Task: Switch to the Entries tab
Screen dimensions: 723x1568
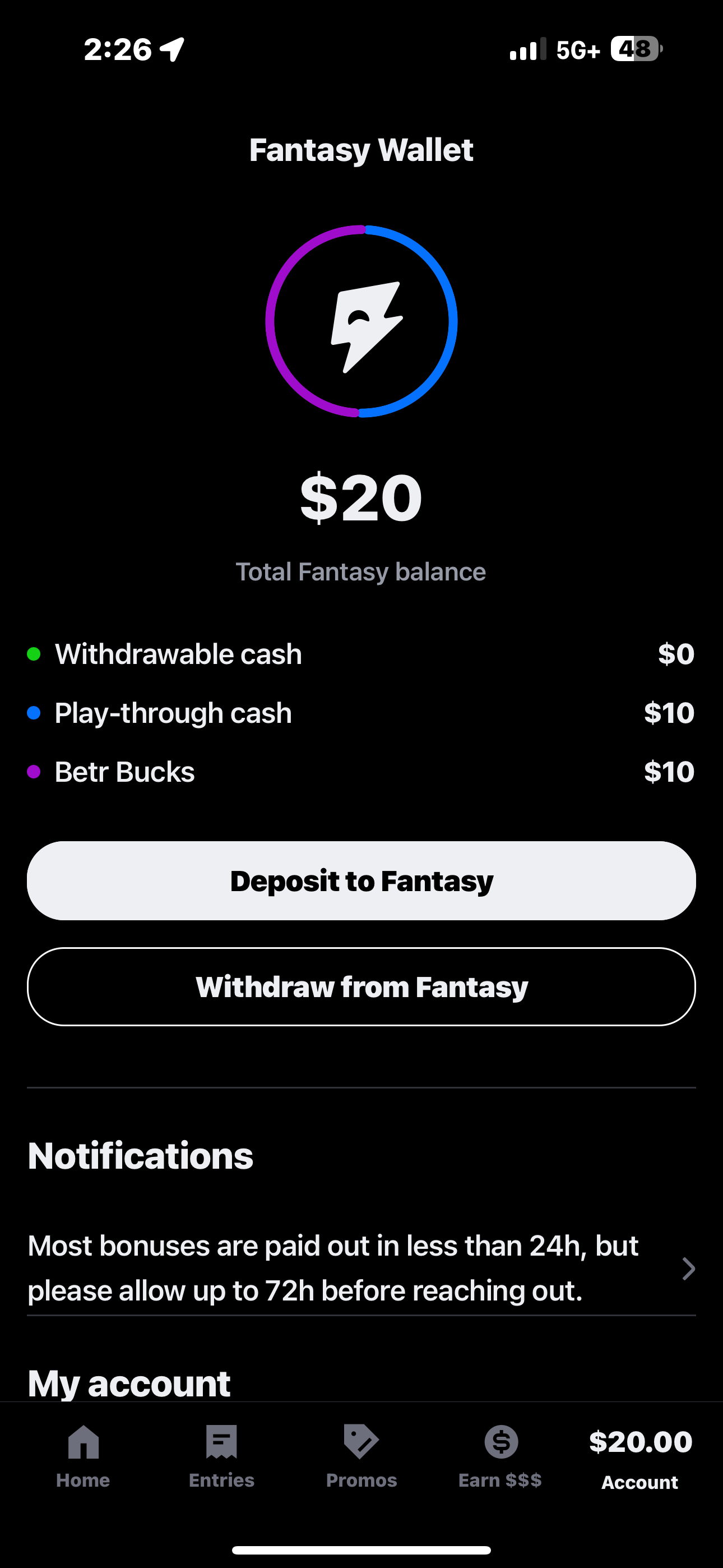Action: pos(221,1456)
